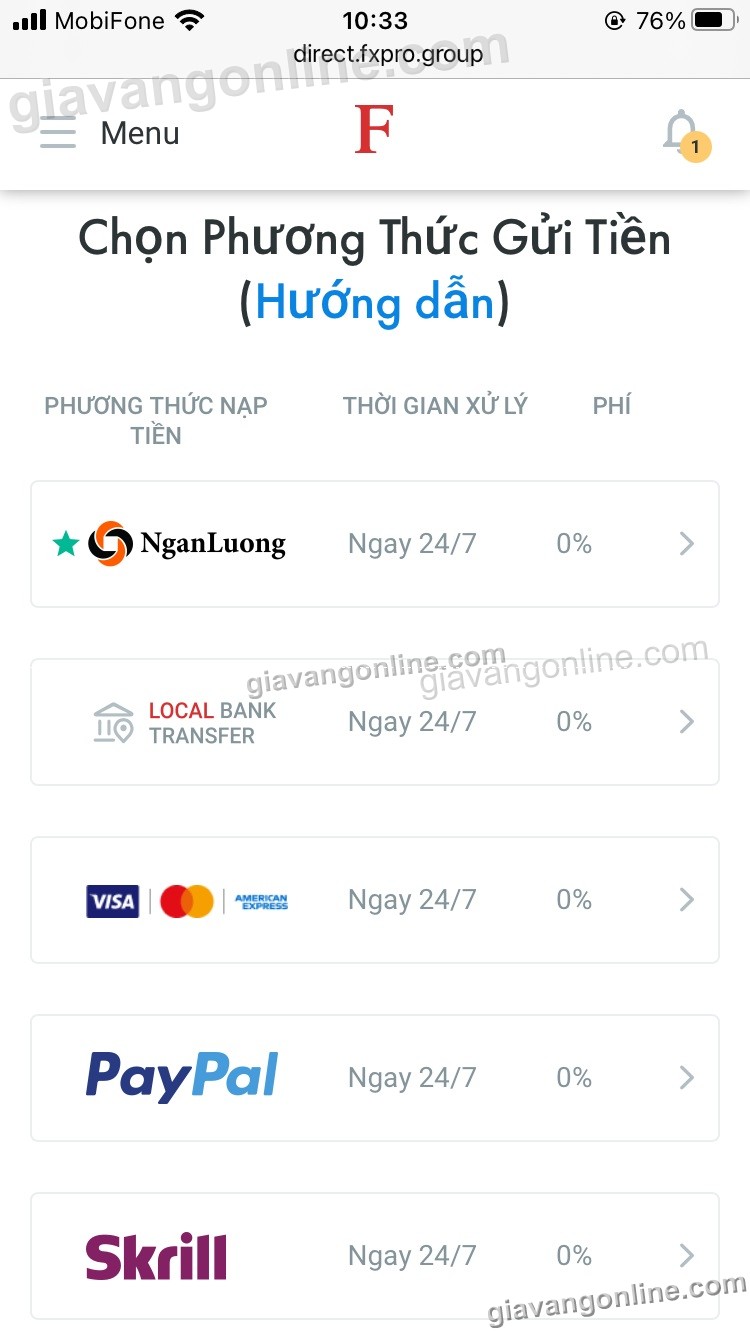Viewport: 750px width, 1334px height.
Task: Select NganLuong deposit method
Action: tap(375, 544)
